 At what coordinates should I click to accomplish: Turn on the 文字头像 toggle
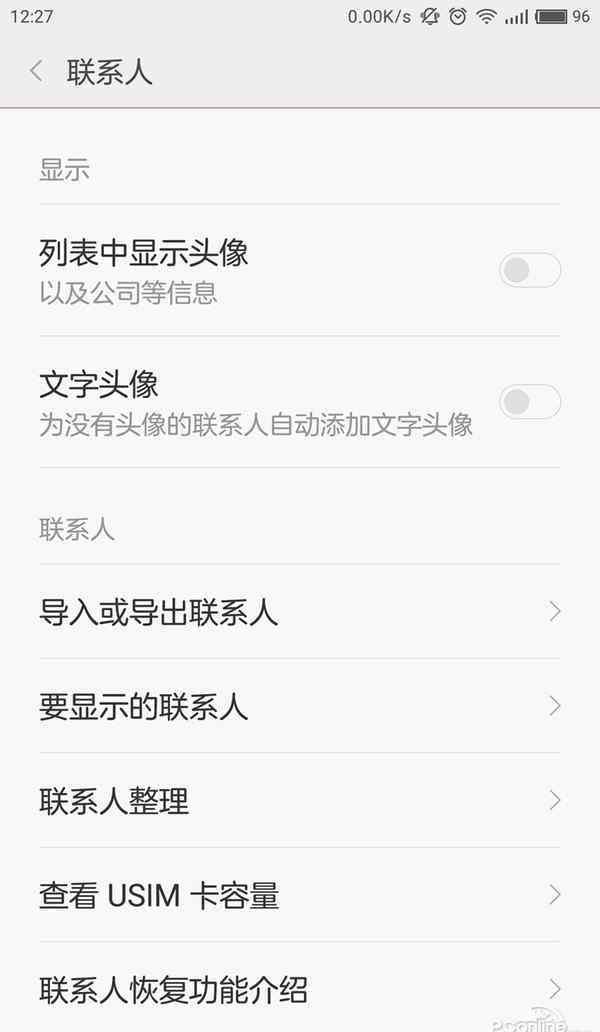(529, 402)
